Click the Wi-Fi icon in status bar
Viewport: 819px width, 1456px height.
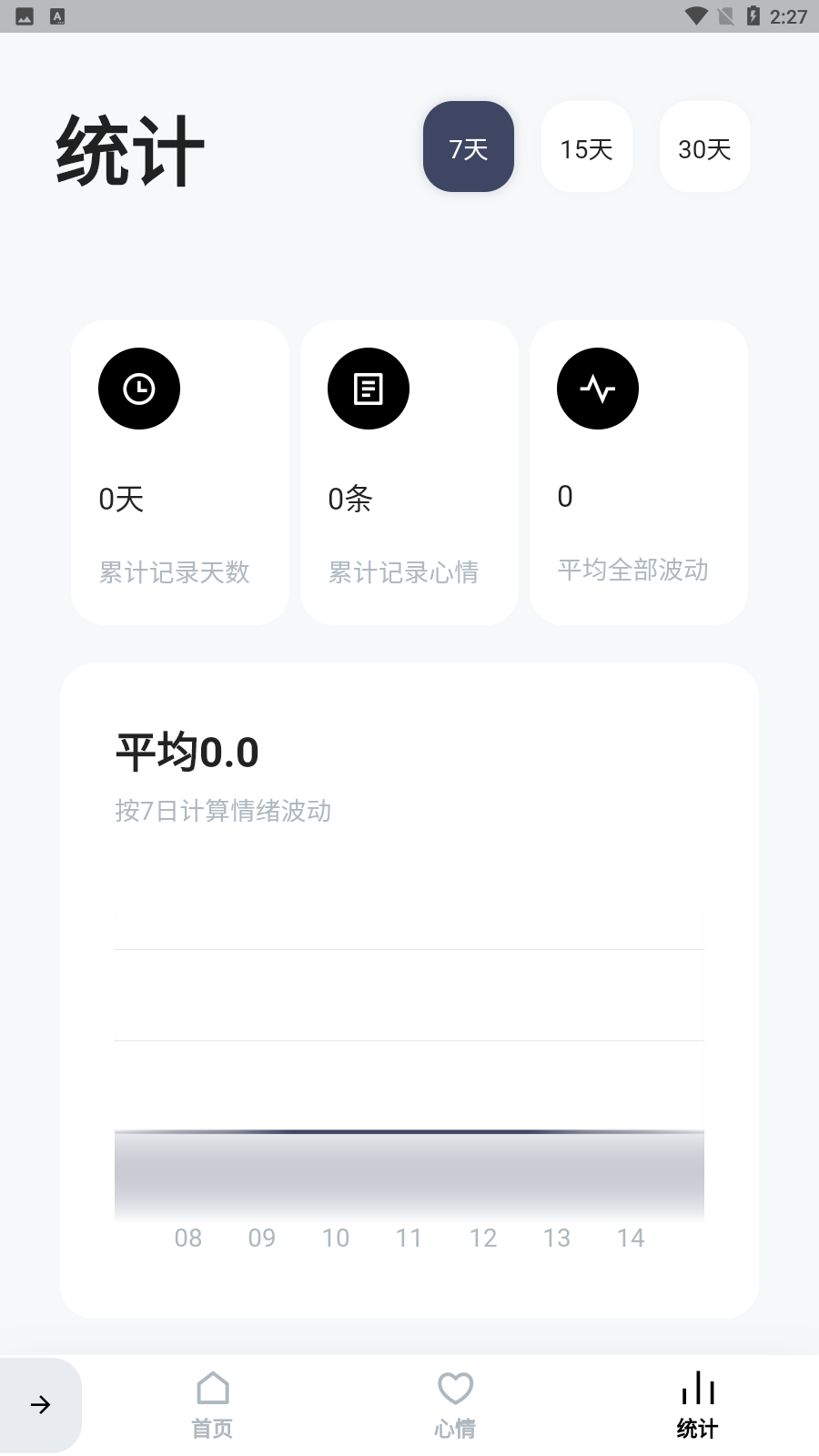(x=695, y=15)
